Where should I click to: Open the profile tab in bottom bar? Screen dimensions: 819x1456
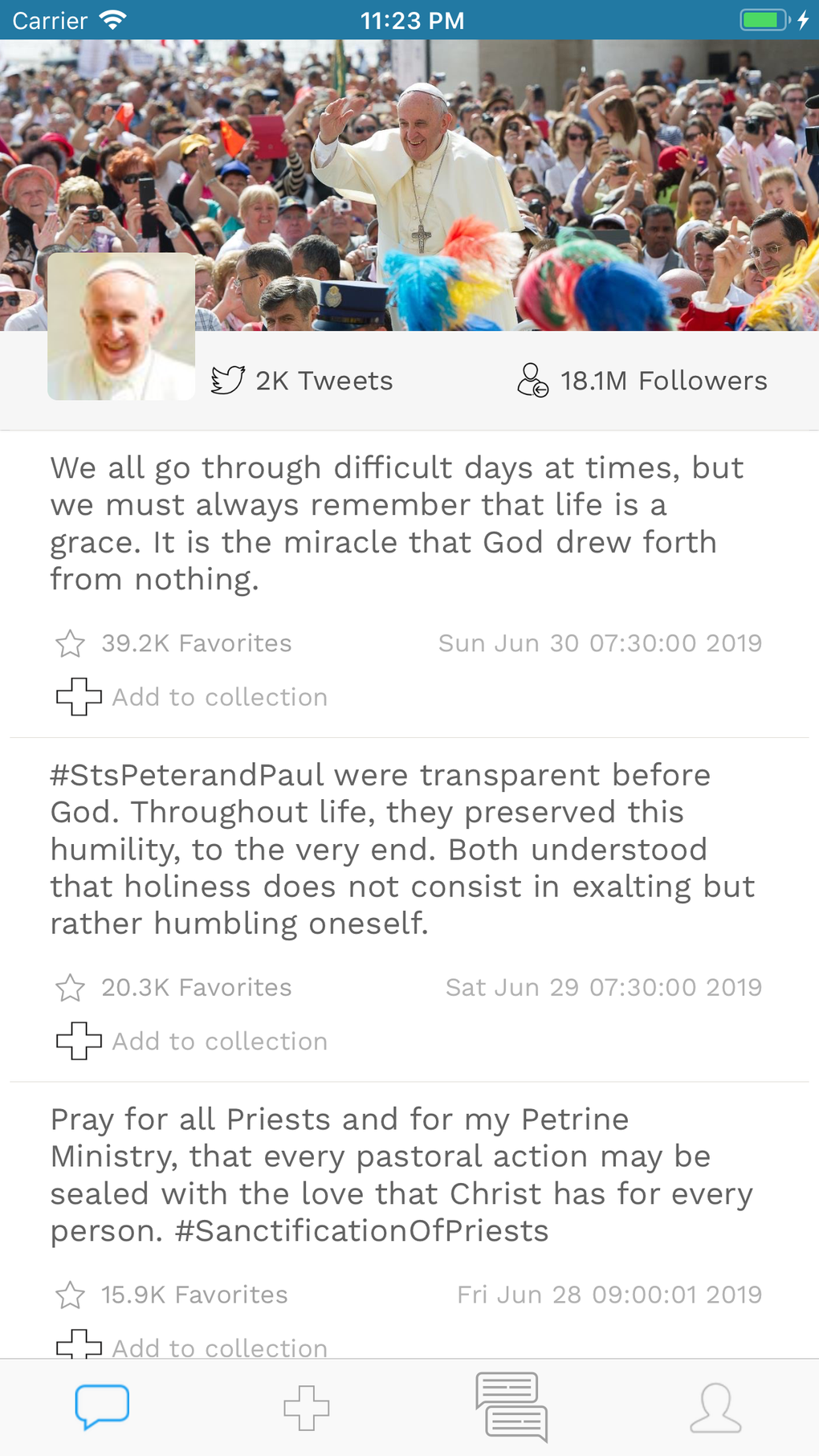pos(717,1406)
